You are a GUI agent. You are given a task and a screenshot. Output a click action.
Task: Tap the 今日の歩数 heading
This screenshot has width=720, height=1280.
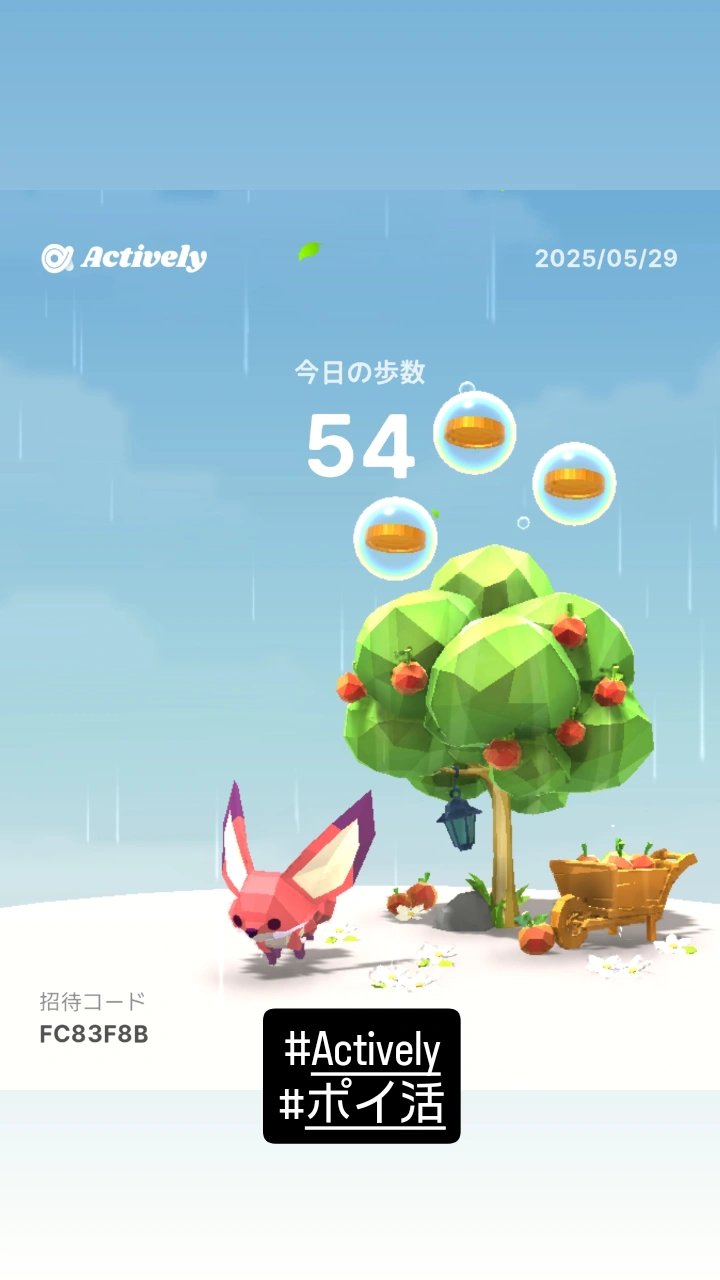tap(360, 371)
